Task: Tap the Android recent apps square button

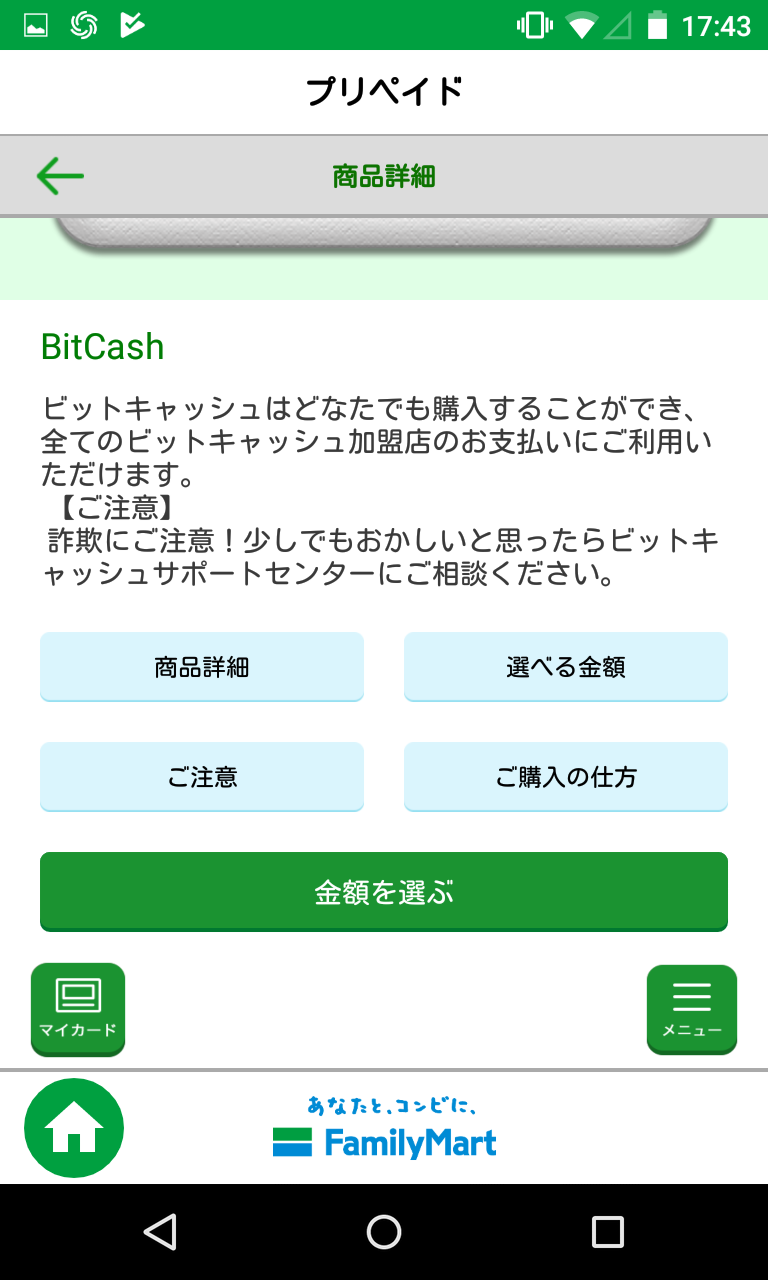Action: click(606, 1232)
